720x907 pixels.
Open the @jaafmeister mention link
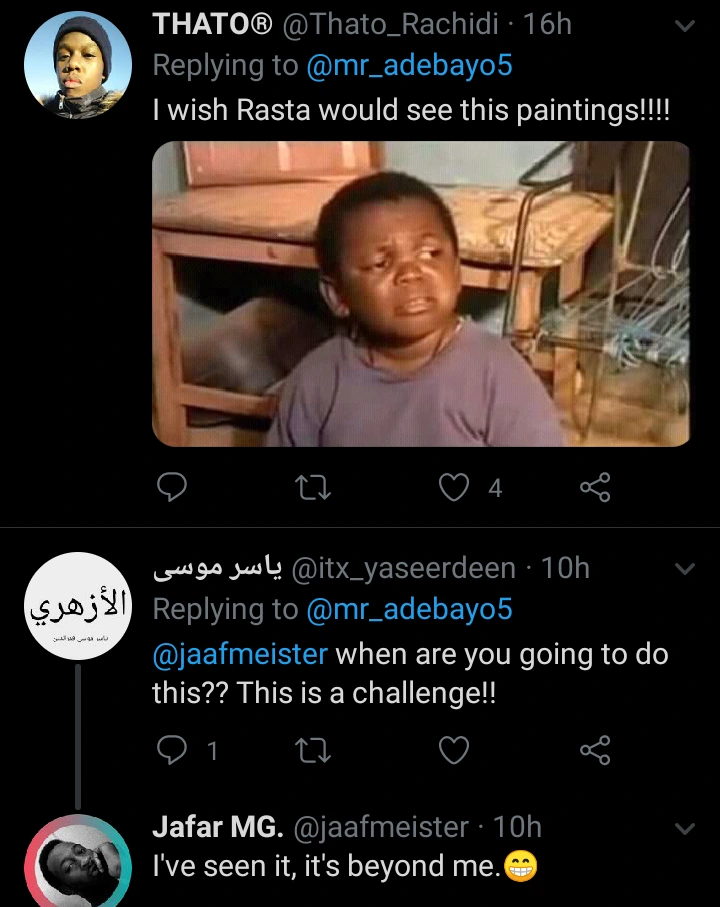(x=240, y=655)
